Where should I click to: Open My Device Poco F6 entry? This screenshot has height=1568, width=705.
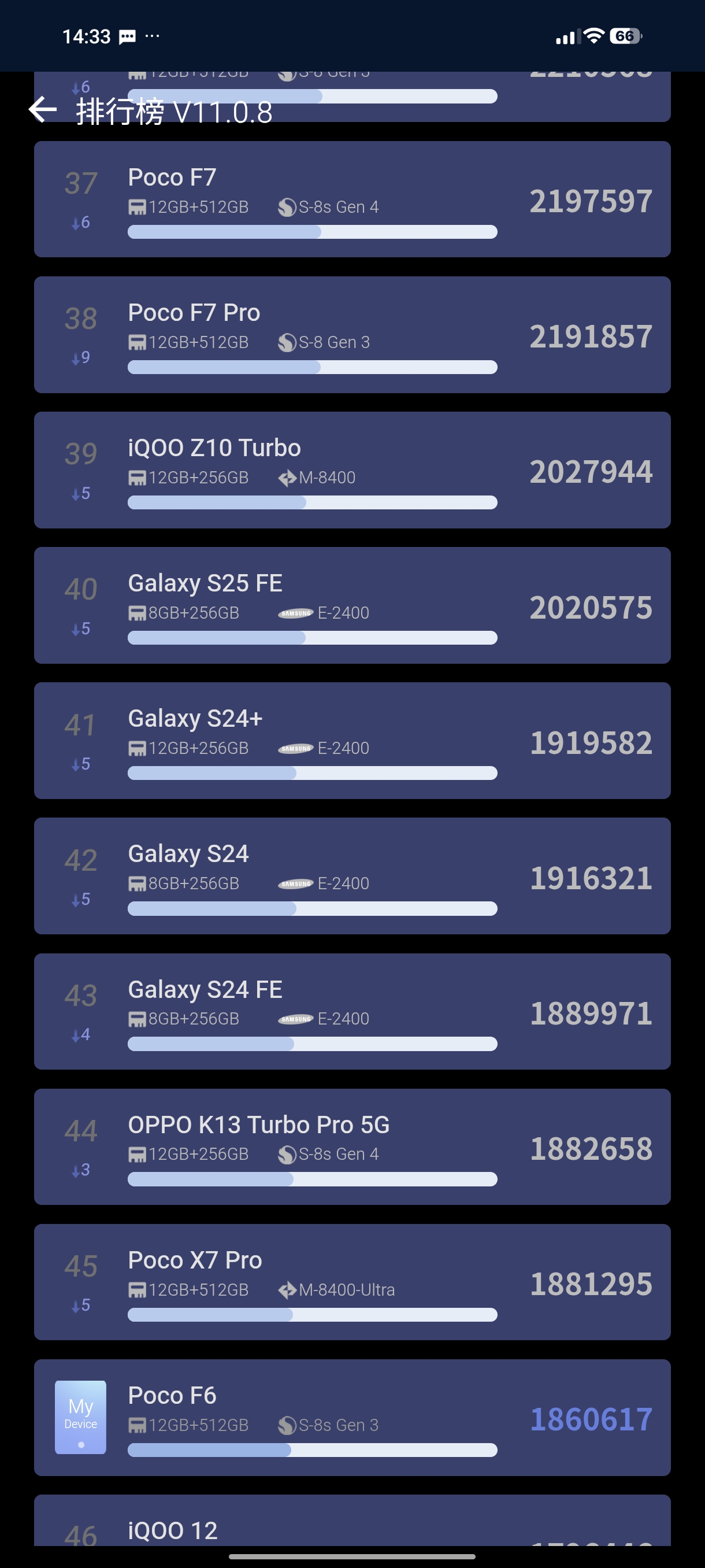(352, 1417)
